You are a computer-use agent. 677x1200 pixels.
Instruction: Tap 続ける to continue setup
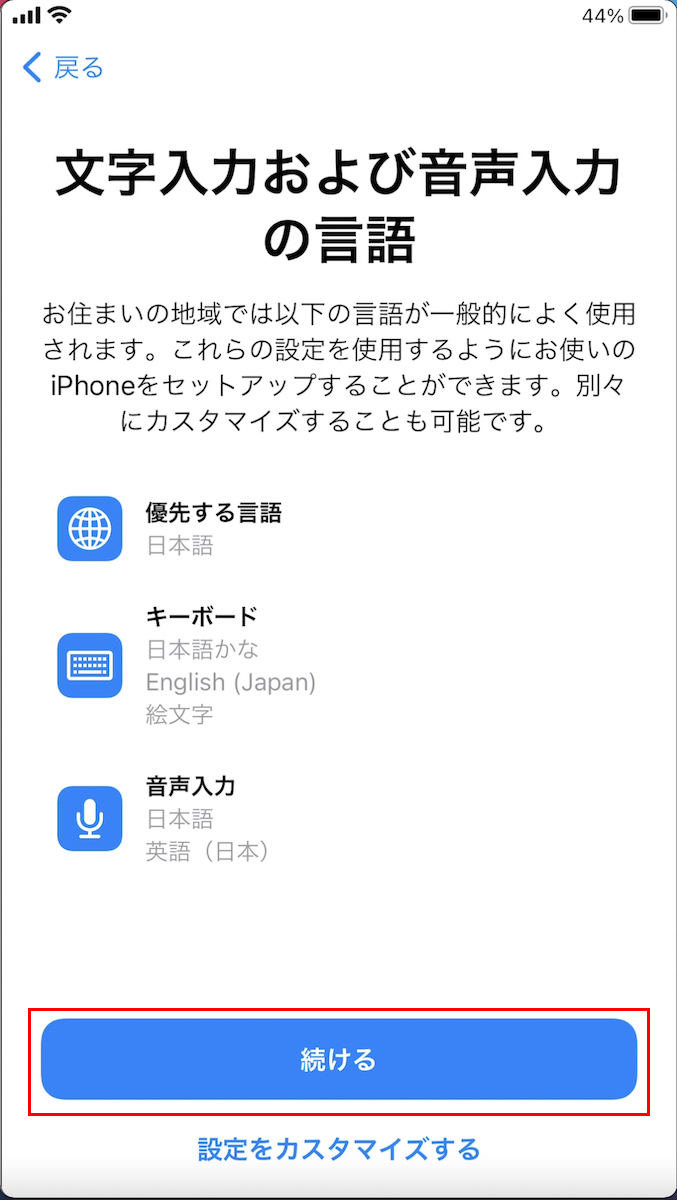(x=339, y=1060)
